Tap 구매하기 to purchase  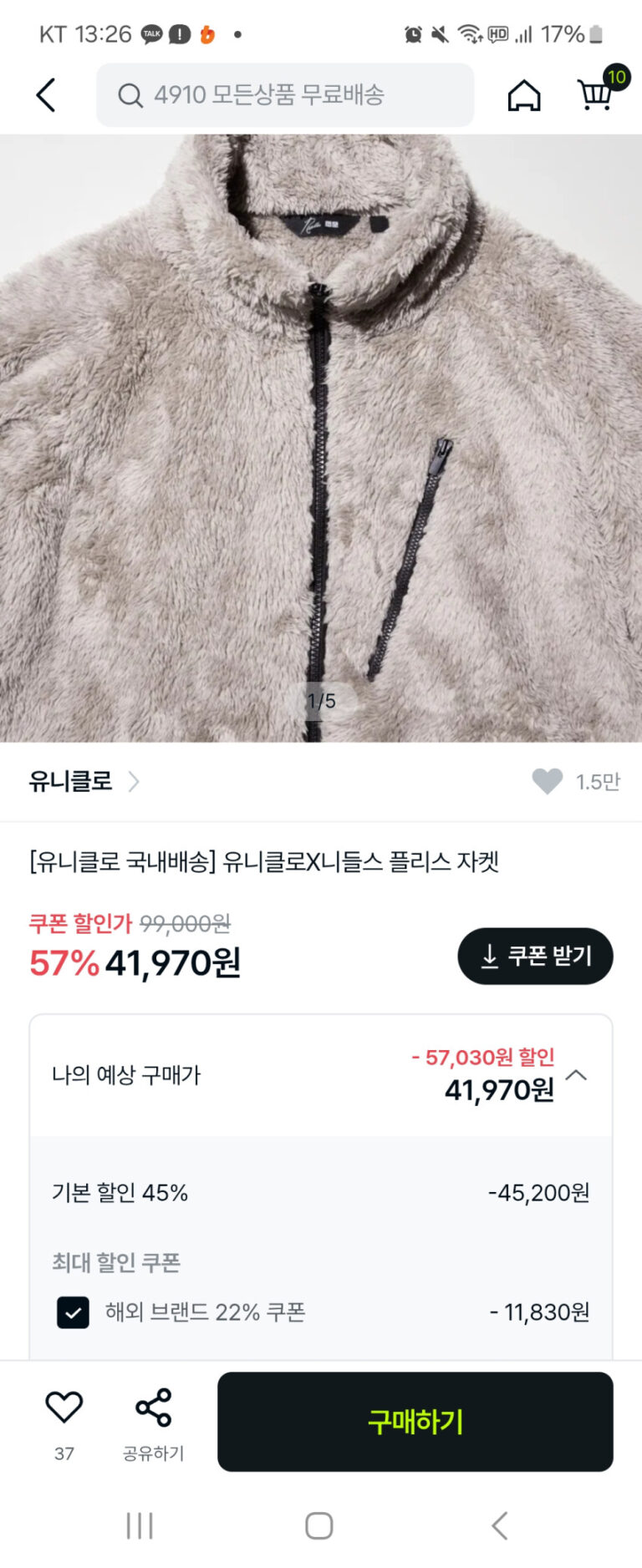coord(415,1421)
